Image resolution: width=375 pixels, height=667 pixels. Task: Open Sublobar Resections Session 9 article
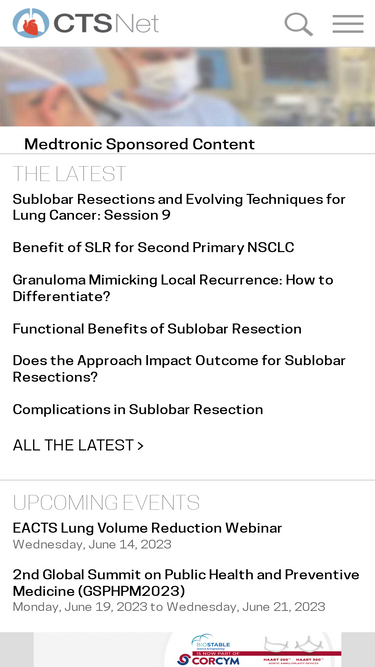(x=179, y=207)
